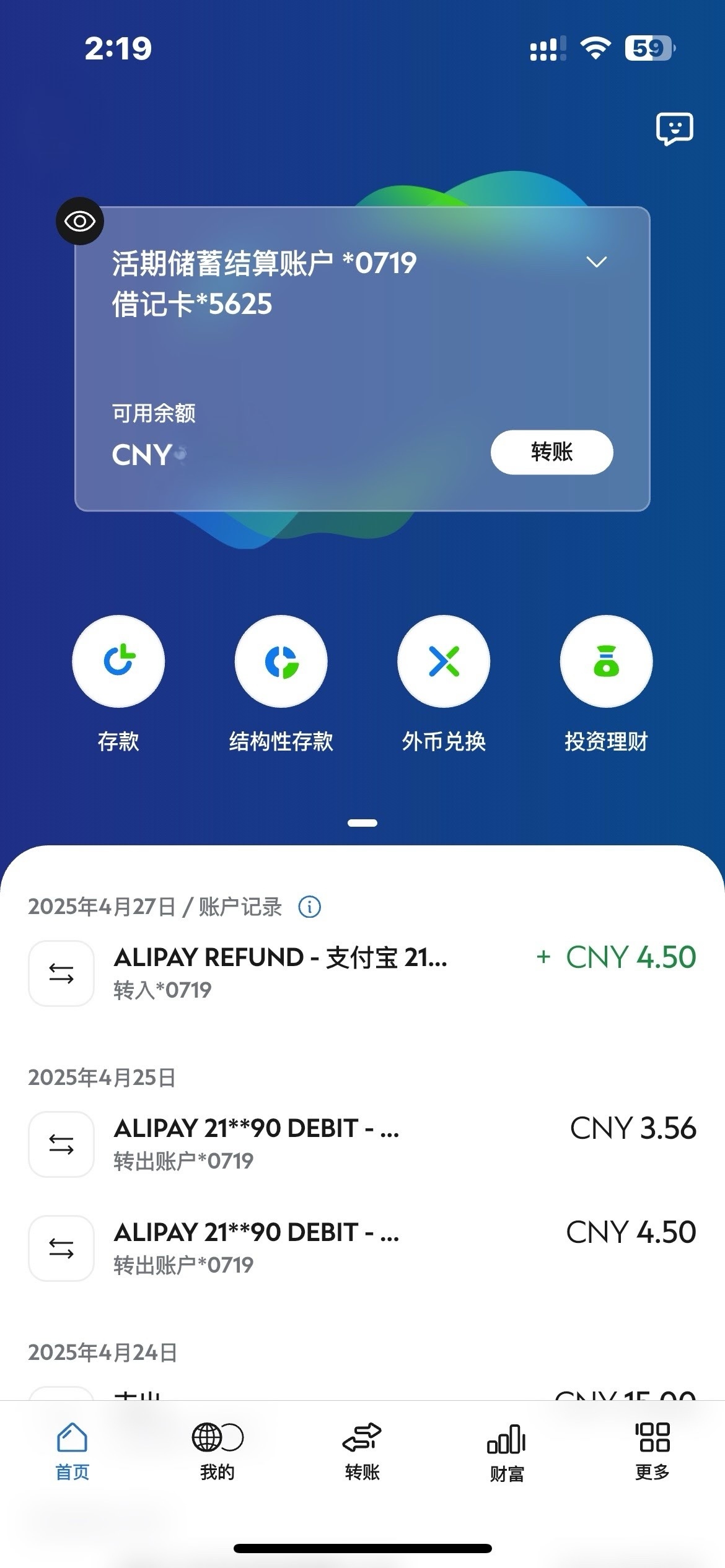Open the ALIPAY DEBIT CNY 3.56 transaction
This screenshot has width=725, height=1568.
362,1143
